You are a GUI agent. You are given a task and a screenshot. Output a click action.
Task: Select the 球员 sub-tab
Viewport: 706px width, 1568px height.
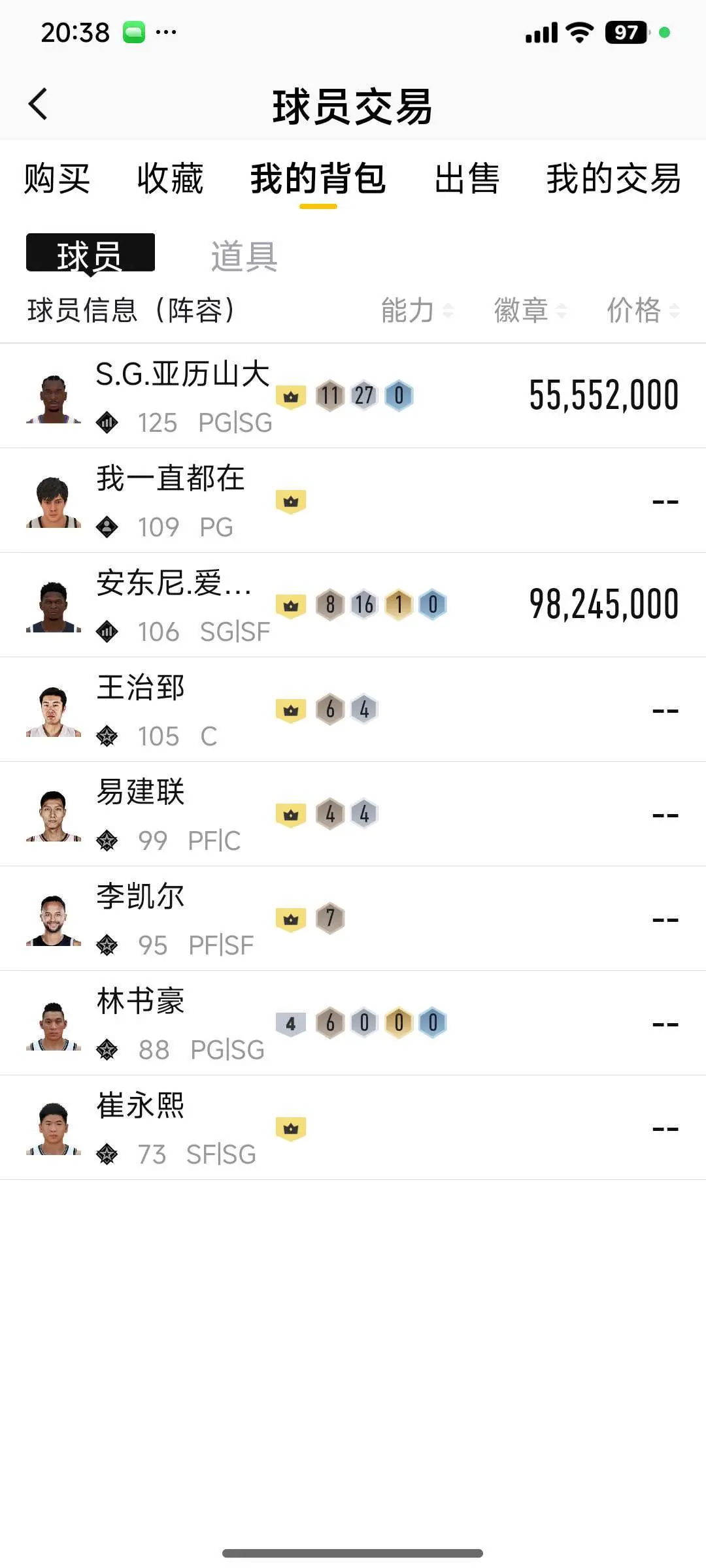pyautogui.click(x=90, y=253)
